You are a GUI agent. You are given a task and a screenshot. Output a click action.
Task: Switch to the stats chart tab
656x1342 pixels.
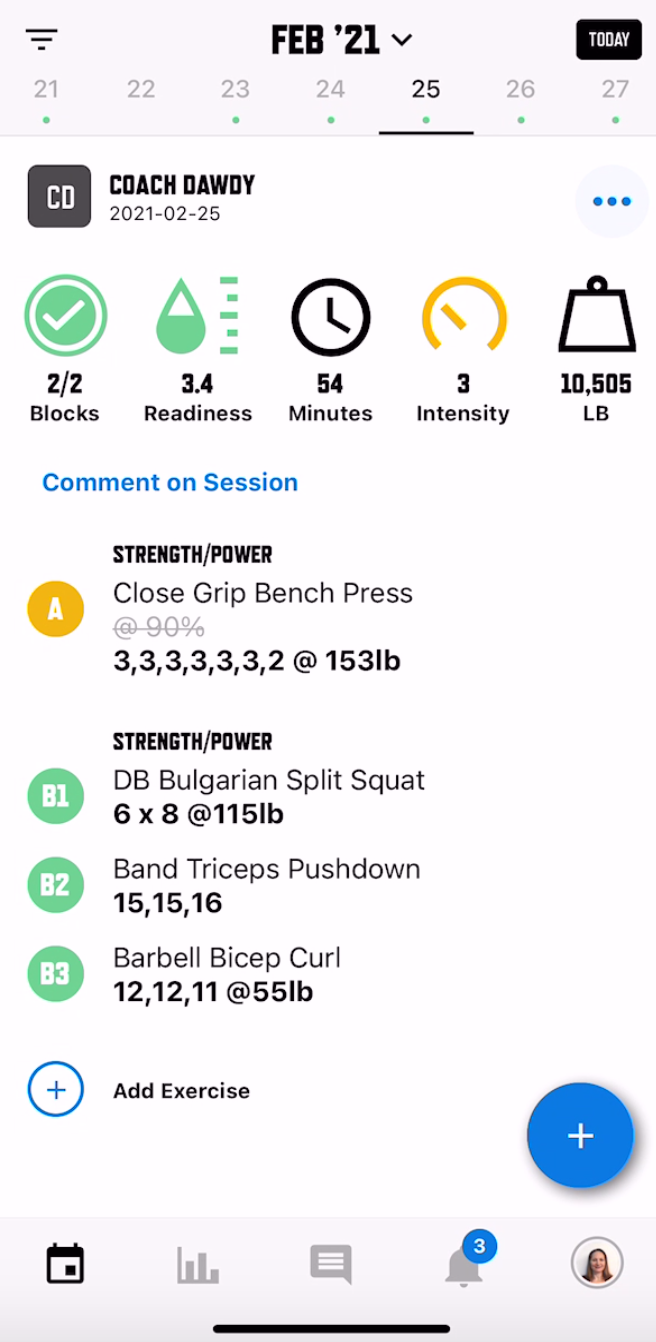click(198, 1264)
